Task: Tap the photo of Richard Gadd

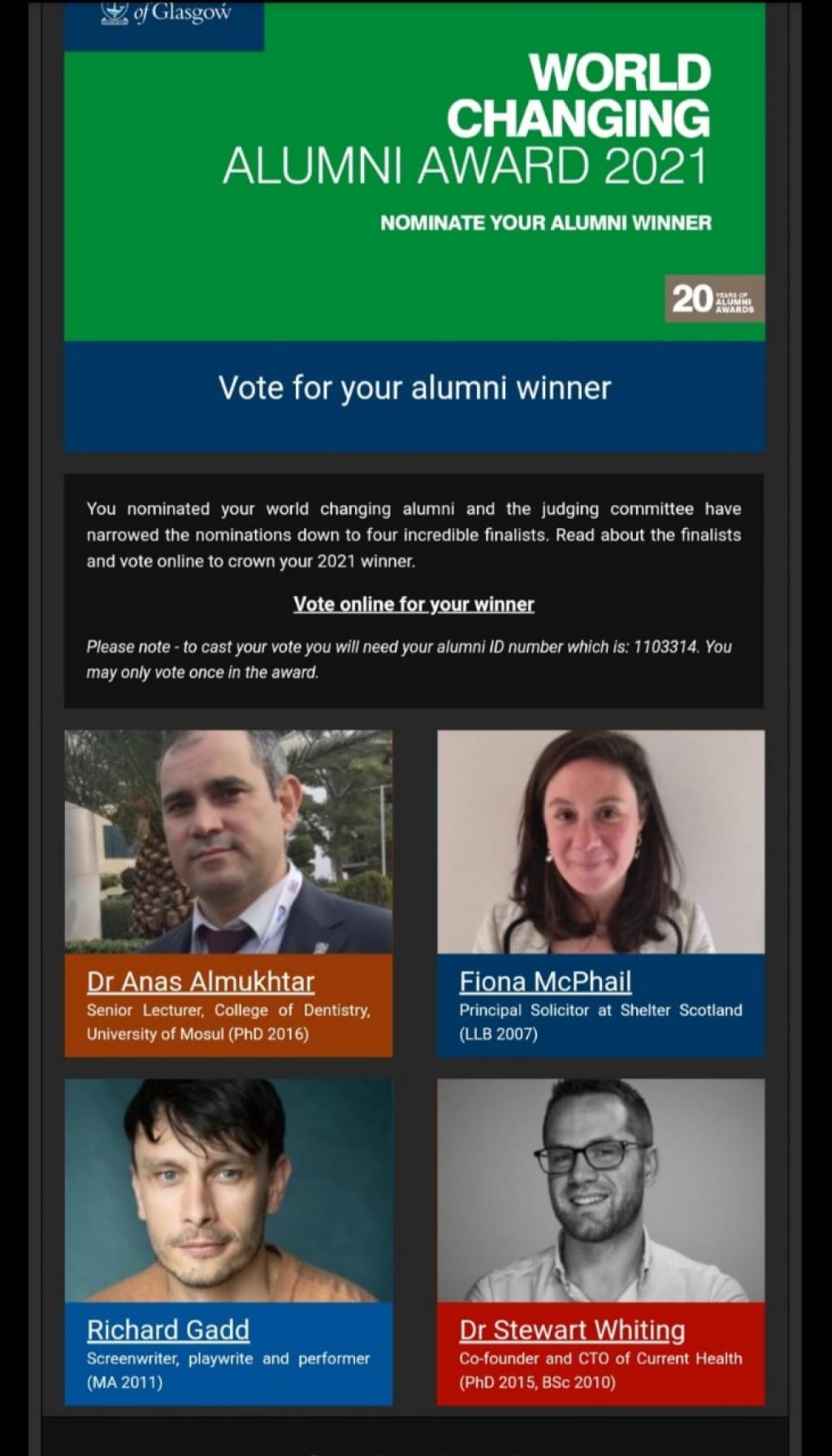Action: point(228,1190)
